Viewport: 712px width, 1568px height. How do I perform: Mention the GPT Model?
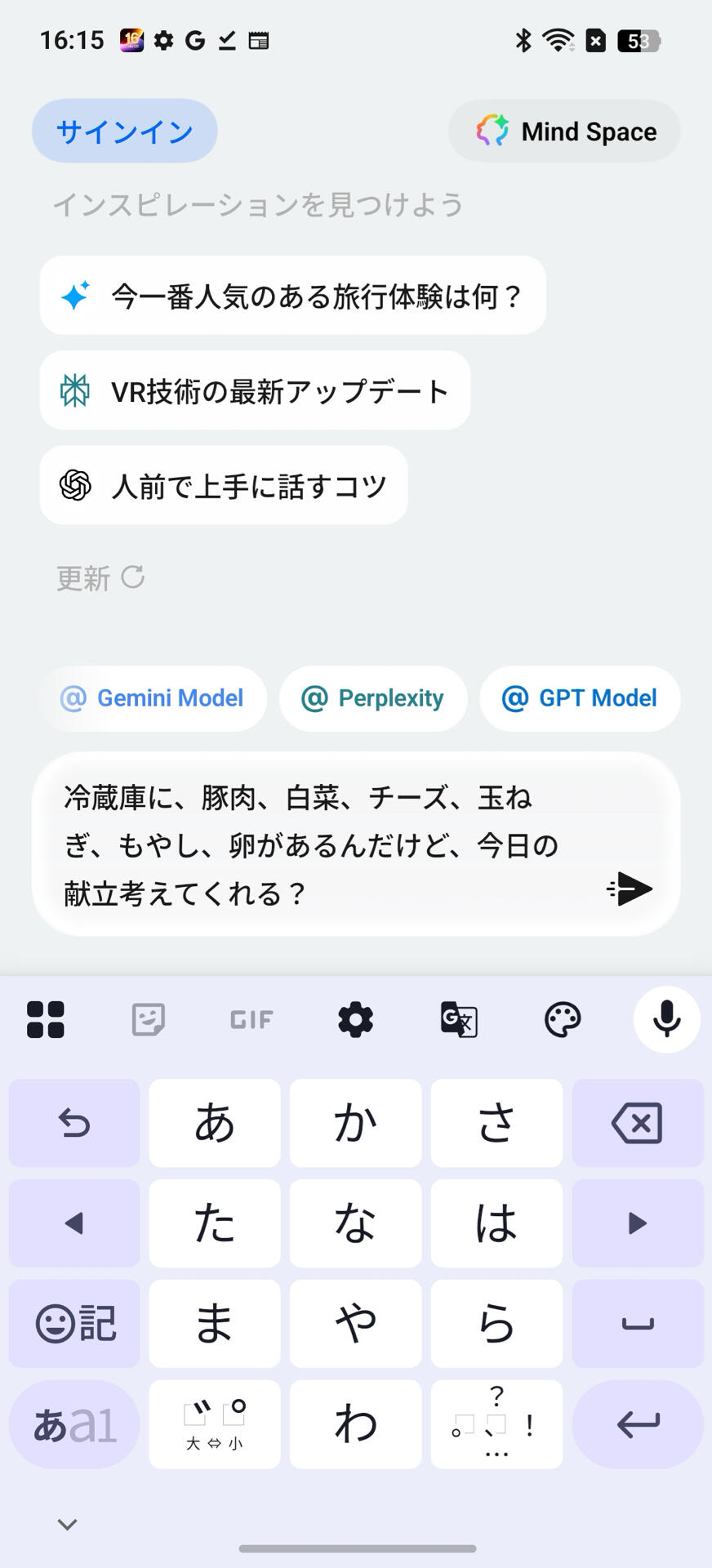click(x=580, y=698)
